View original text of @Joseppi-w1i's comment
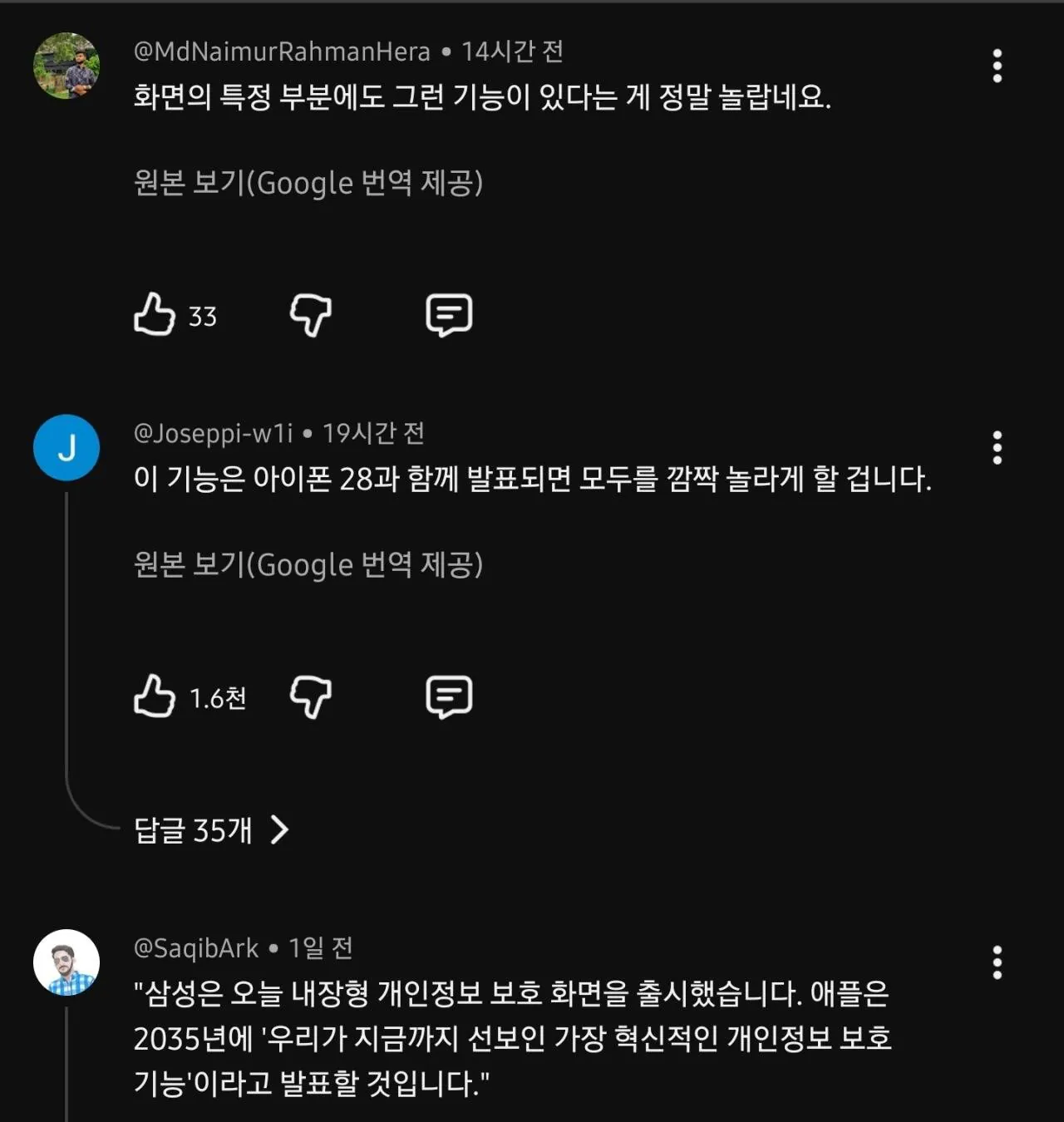Screen dimensions: 1064x1122 click(x=308, y=565)
